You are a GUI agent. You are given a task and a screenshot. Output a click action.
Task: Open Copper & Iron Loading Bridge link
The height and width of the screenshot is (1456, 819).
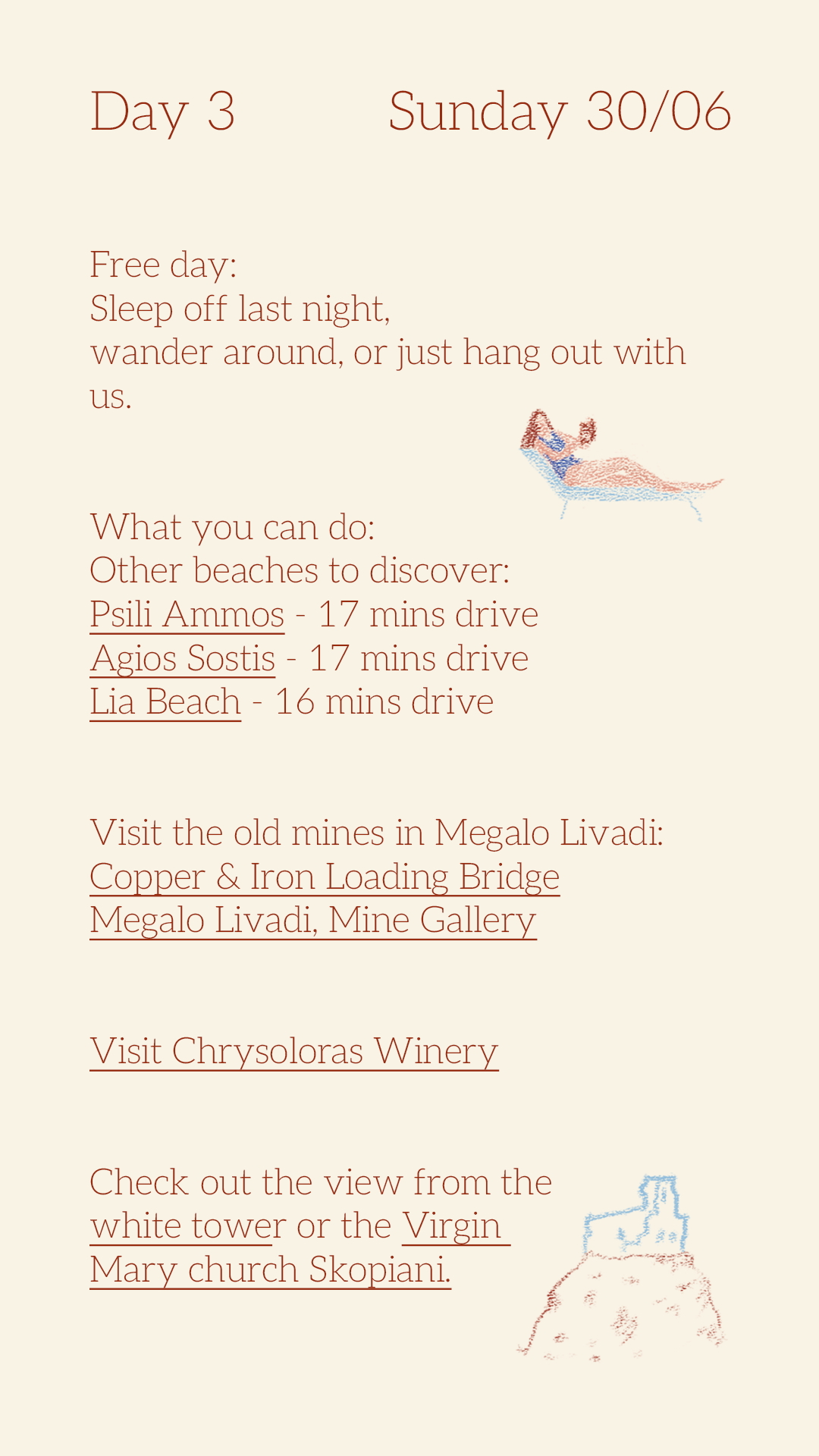[x=325, y=877]
